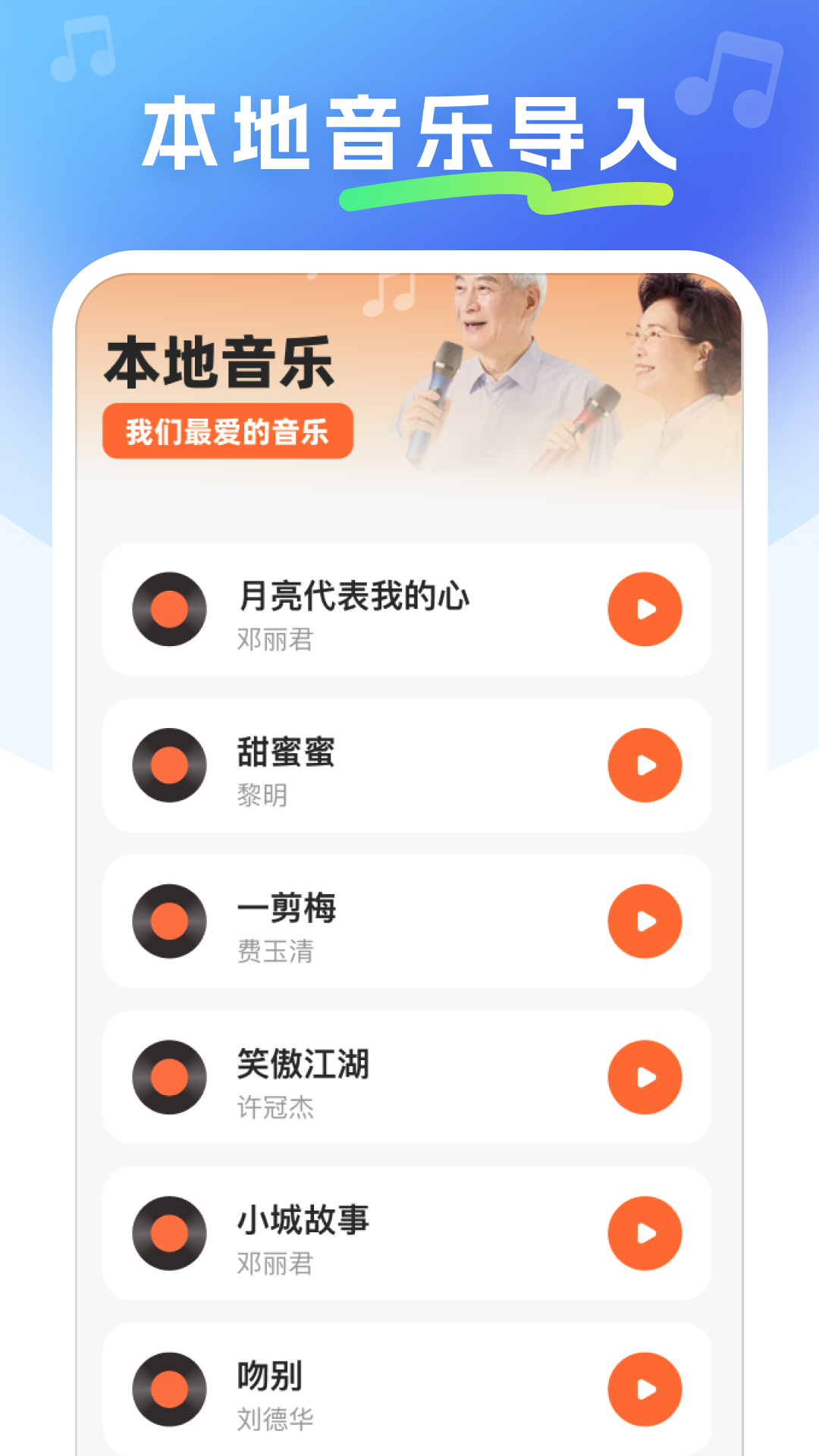The height and width of the screenshot is (1456, 819).
Task: Select the vinyl record icon for 月亮代表我的心
Action: (x=169, y=609)
